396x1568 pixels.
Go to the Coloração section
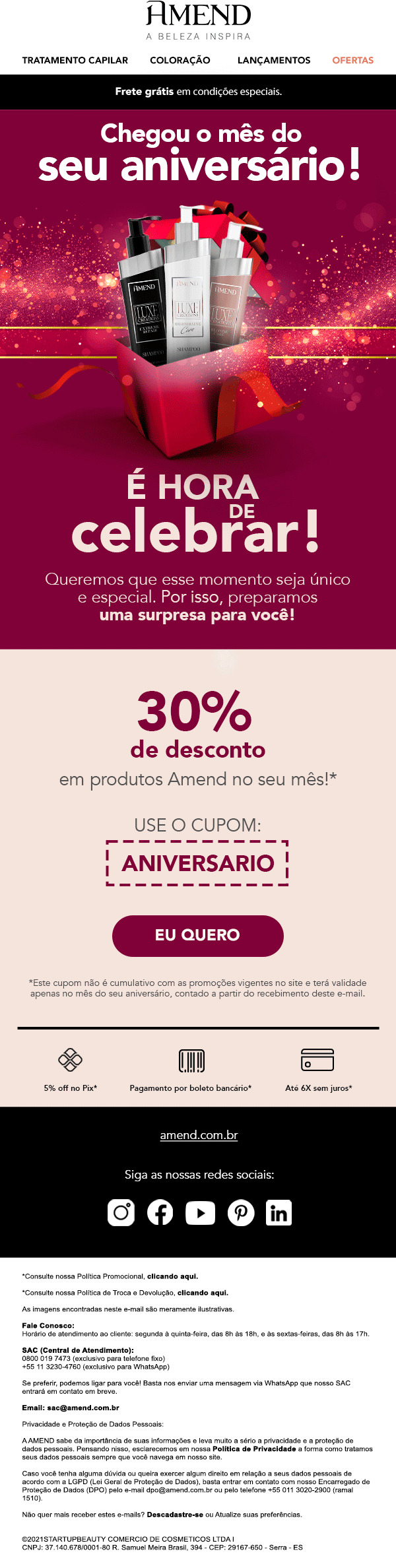click(180, 60)
